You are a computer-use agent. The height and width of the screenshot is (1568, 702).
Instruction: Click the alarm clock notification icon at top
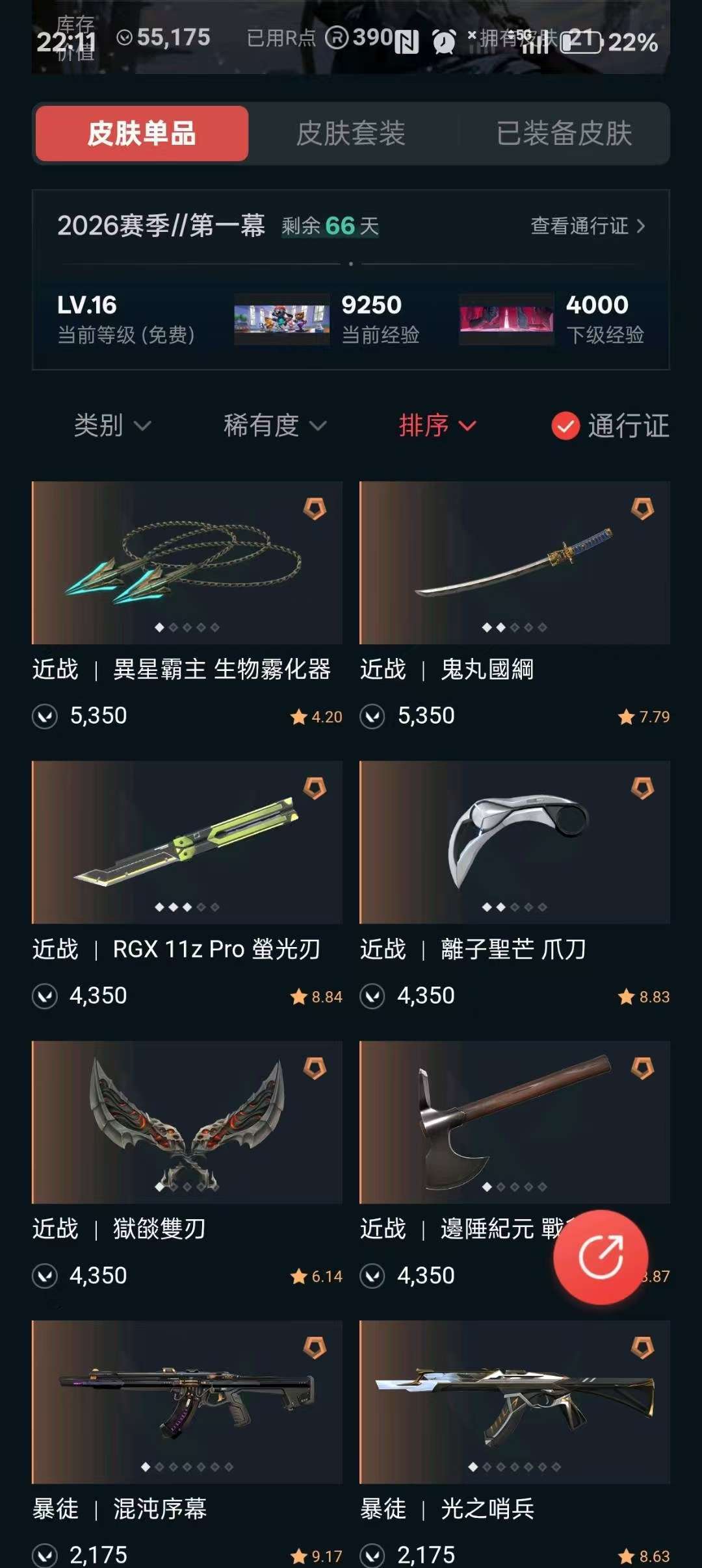[x=443, y=40]
